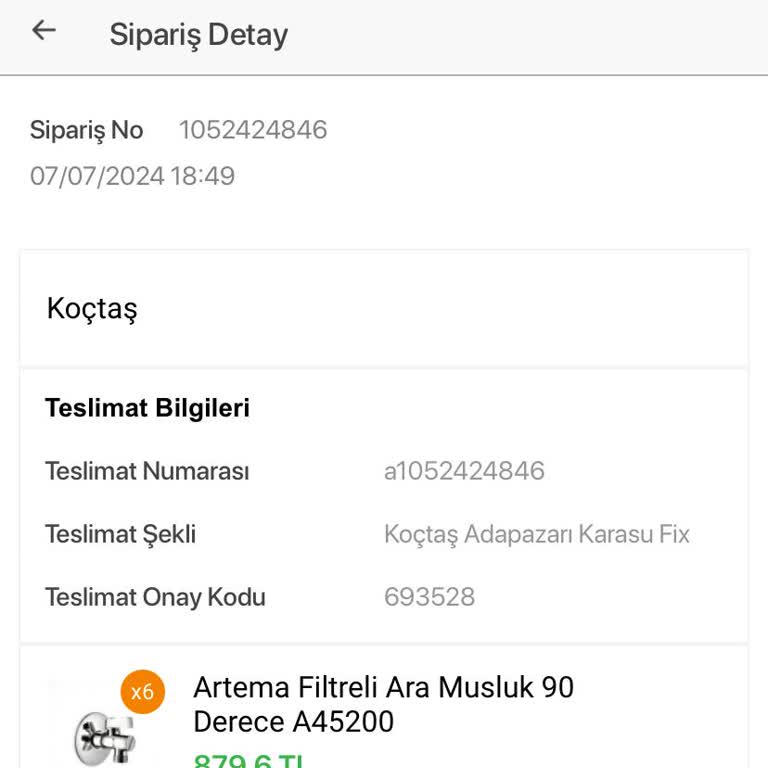Open the Artema Filtreli Ara Musluk product
This screenshot has height=768, width=768.
(x=383, y=704)
